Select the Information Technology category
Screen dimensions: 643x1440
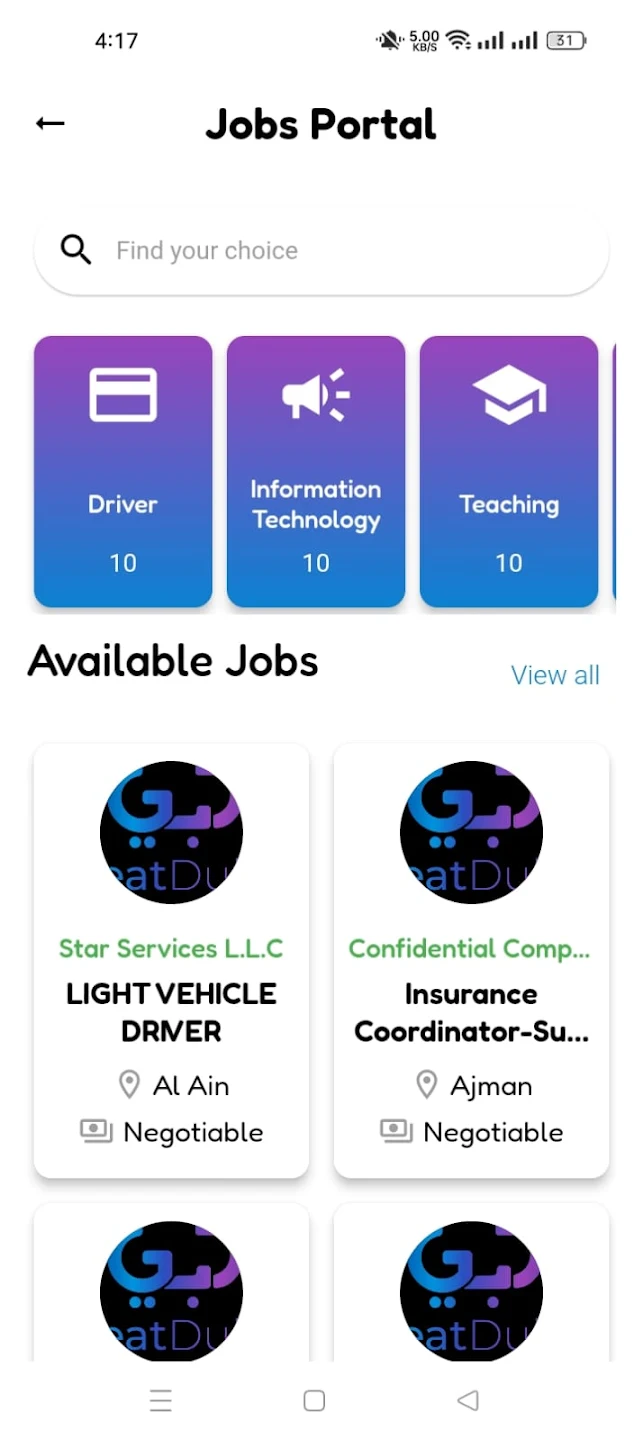click(x=316, y=471)
